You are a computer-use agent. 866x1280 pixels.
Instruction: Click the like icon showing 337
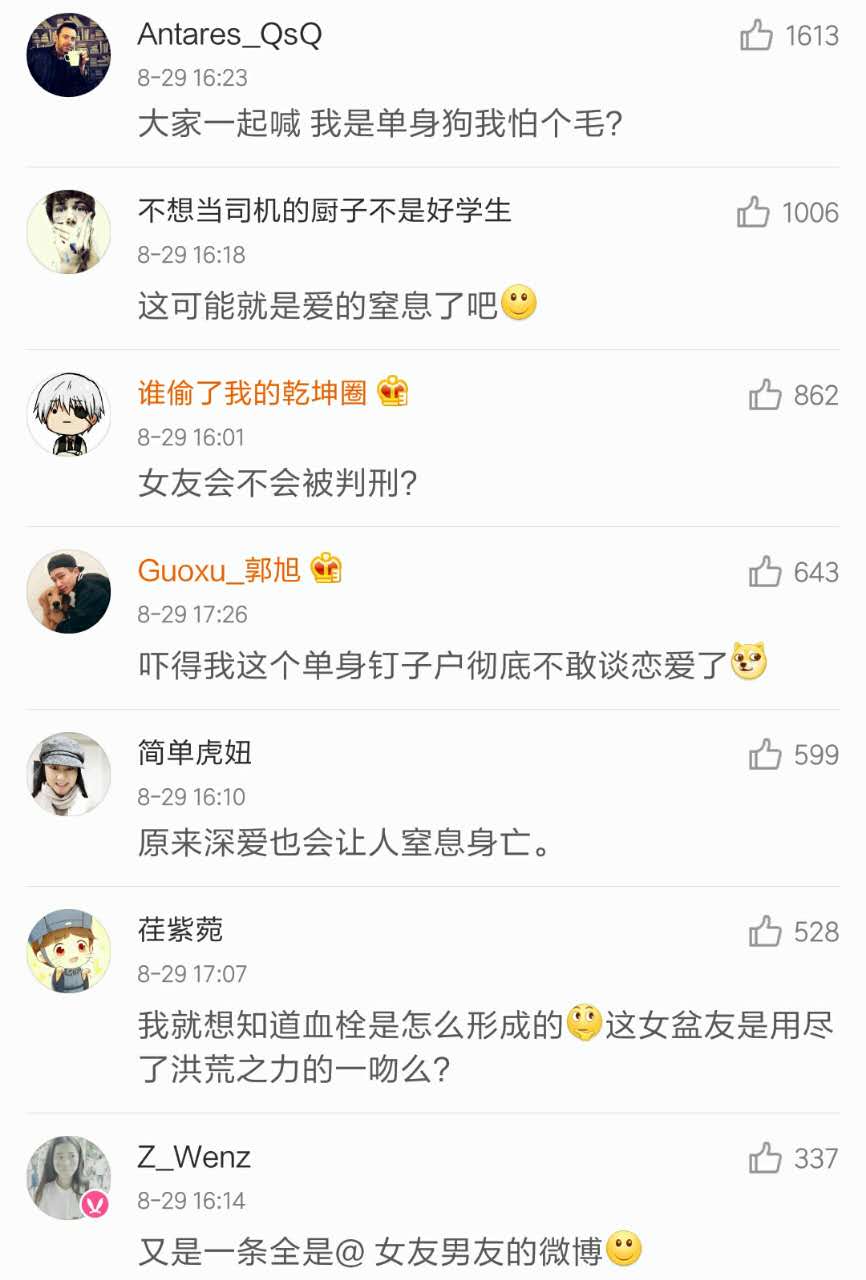(x=767, y=1157)
